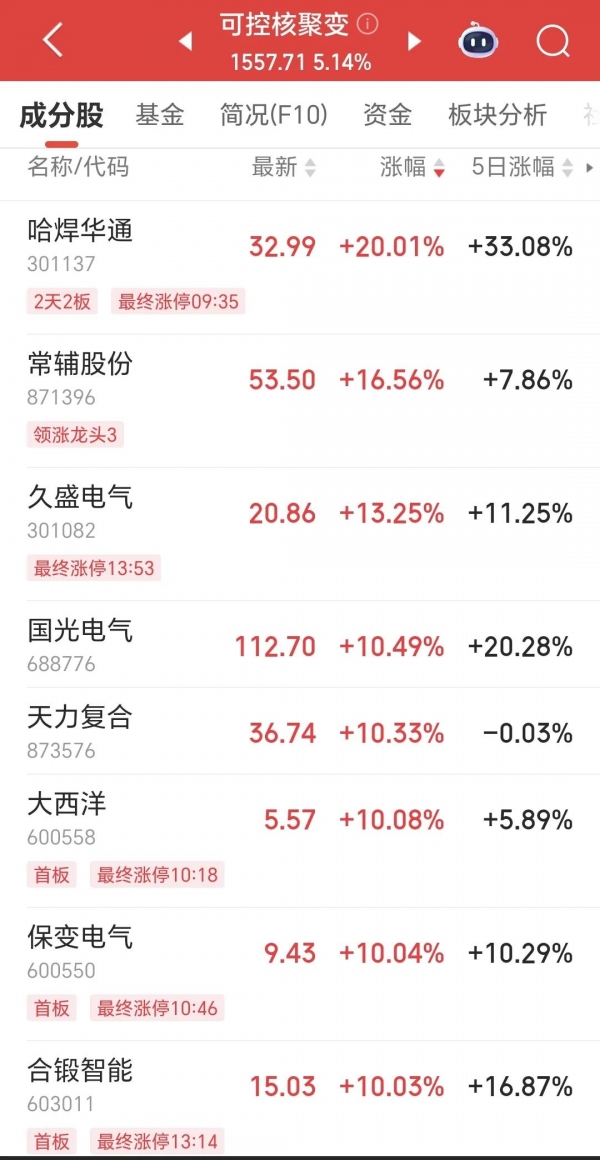Image resolution: width=600 pixels, height=1160 pixels.
Task: Show info for 可控核聚变 title
Action: pos(368,23)
